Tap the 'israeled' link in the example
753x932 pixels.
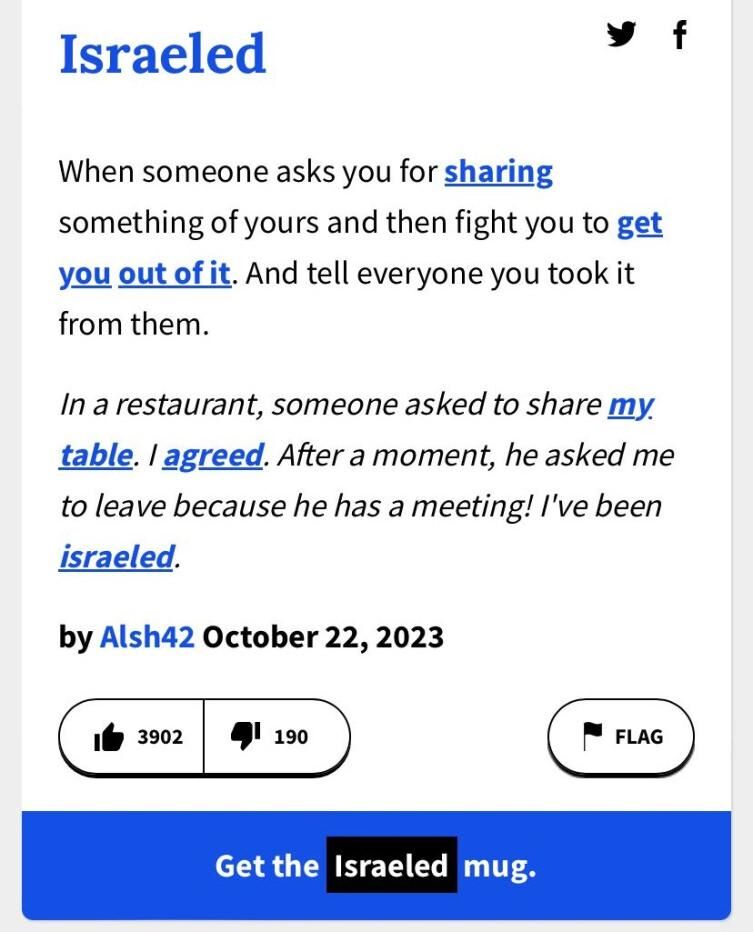point(117,556)
